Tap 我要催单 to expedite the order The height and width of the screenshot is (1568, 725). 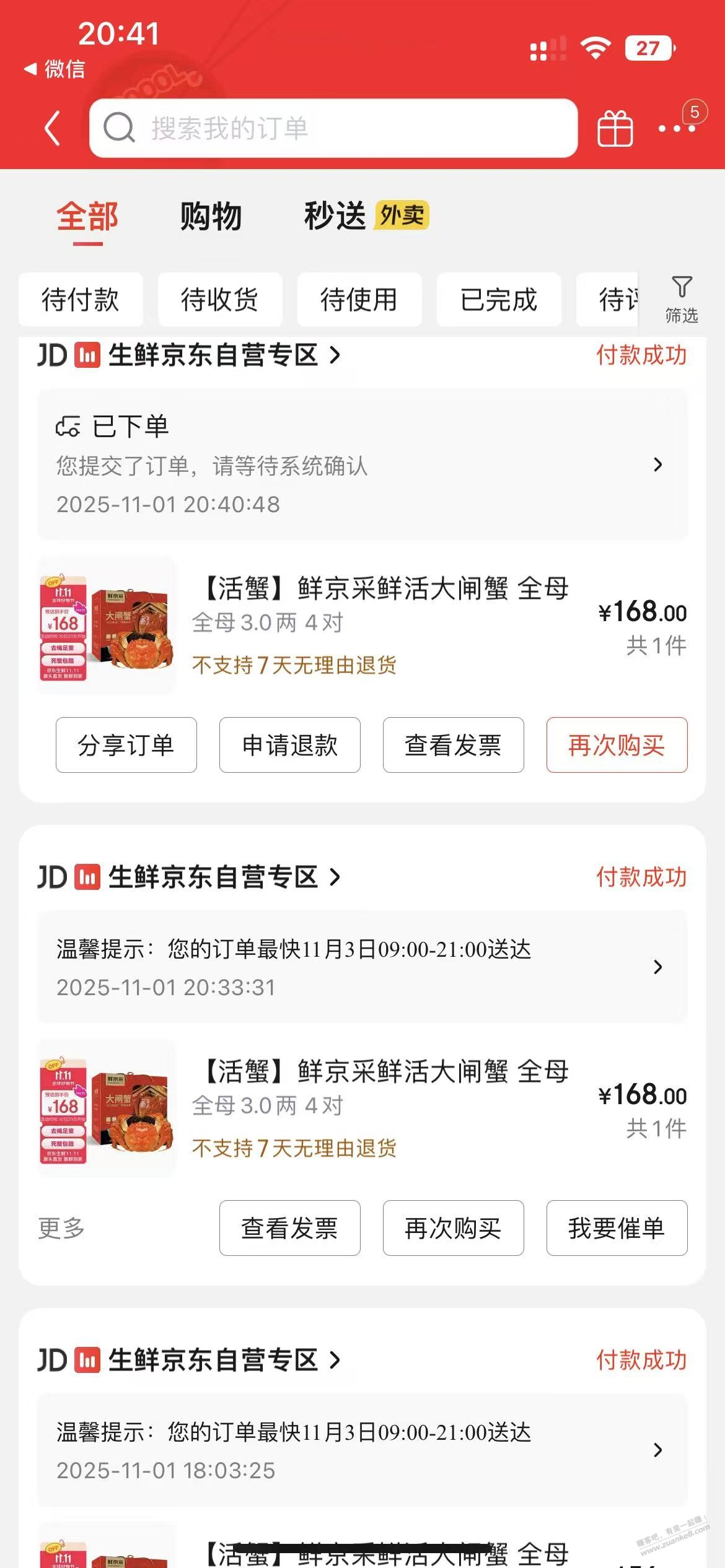[x=617, y=1228]
